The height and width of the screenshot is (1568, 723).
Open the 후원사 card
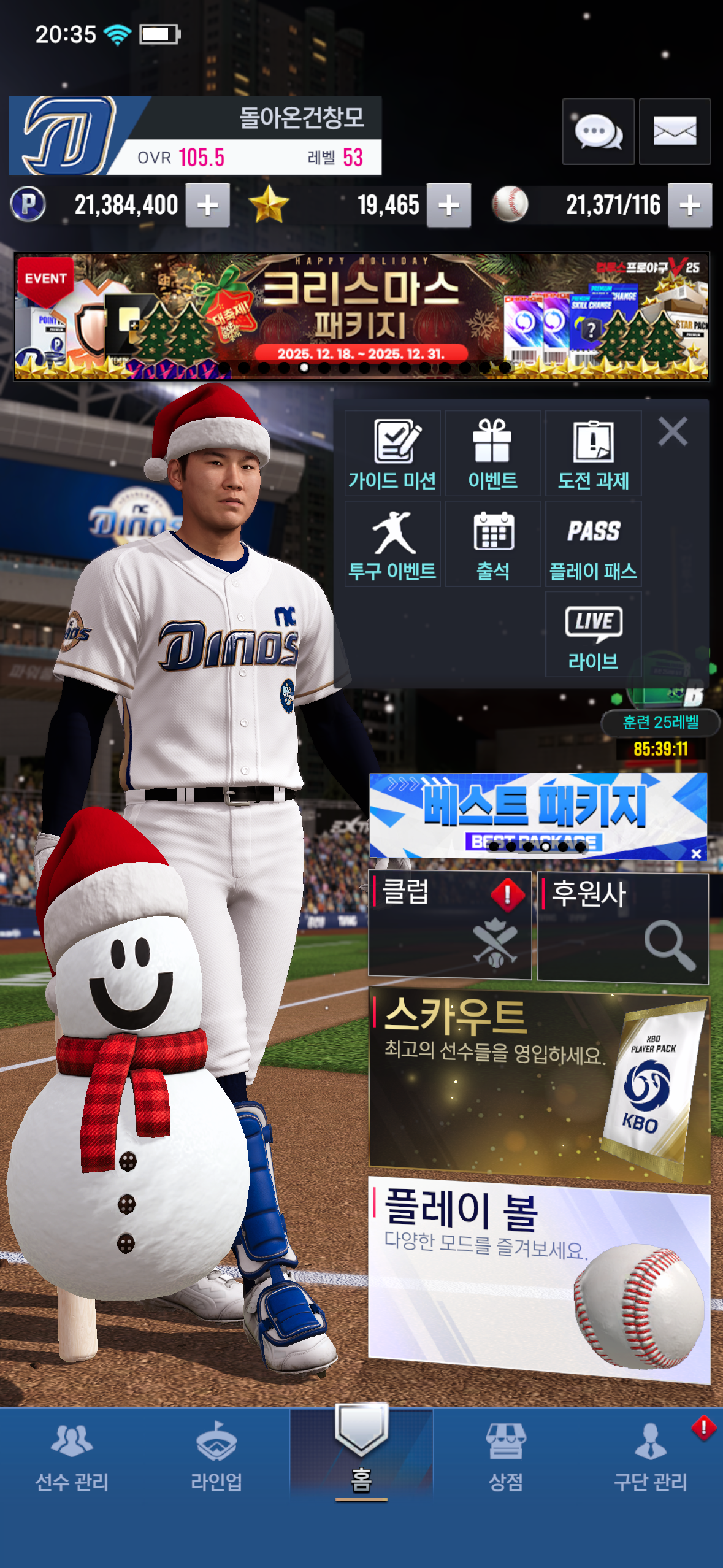tap(622, 928)
